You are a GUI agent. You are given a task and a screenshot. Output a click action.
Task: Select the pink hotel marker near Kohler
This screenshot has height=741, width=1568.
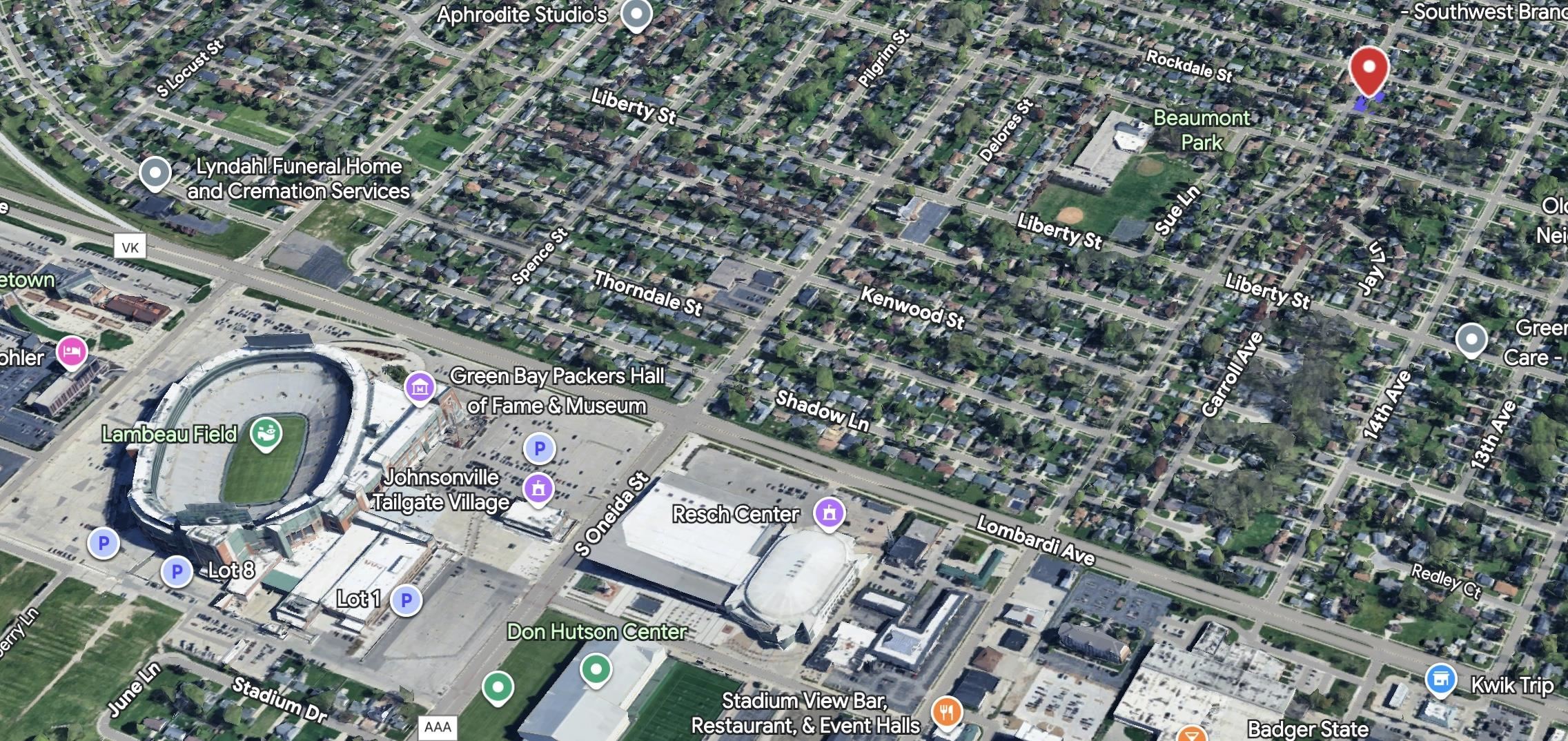pyautogui.click(x=72, y=351)
